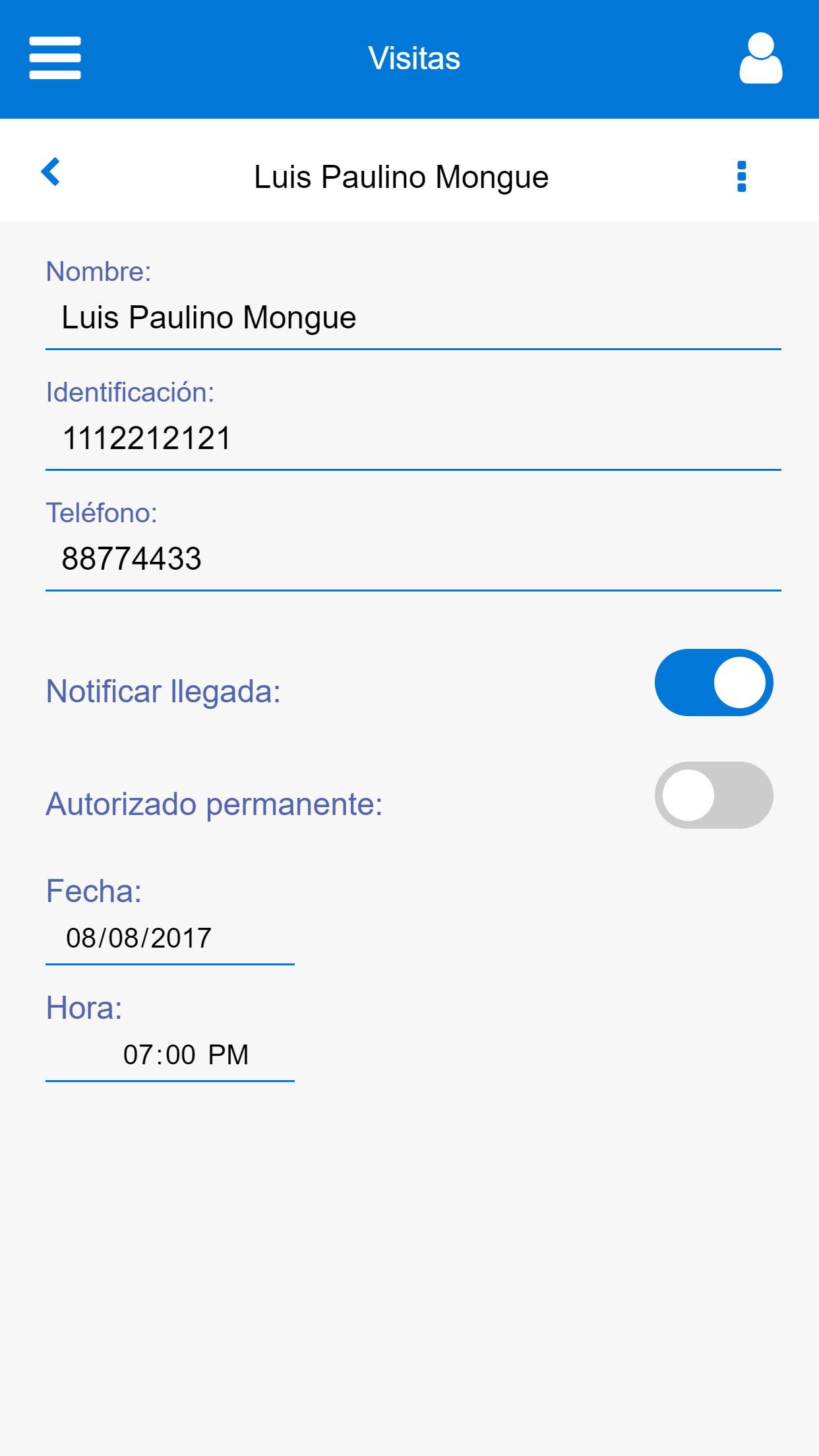
Task: Change the Fecha date 08/08/2017
Action: [169, 938]
